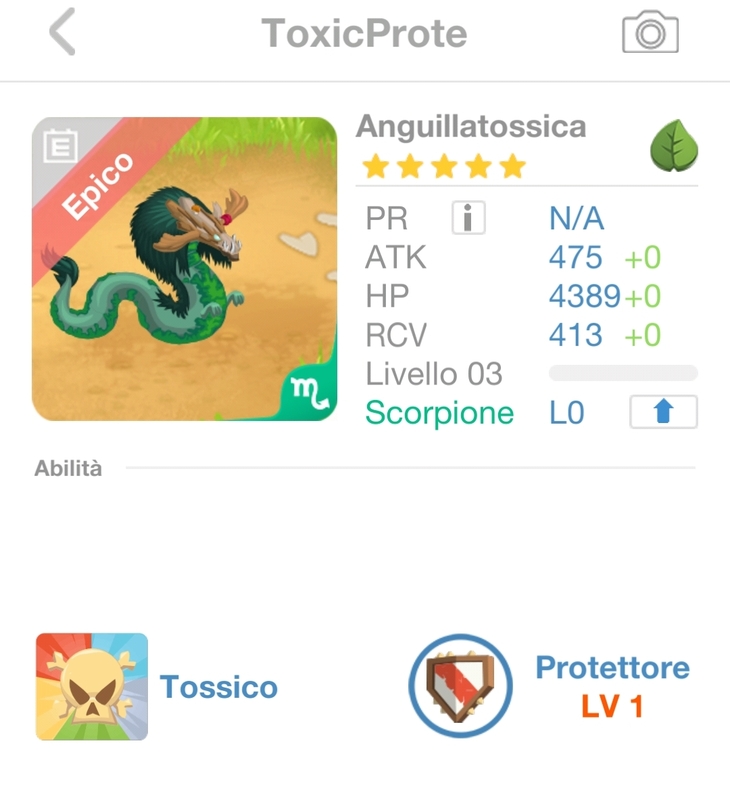This screenshot has height=800, width=730.
Task: Tap the camera icon to take a screenshot
Action: click(650, 34)
